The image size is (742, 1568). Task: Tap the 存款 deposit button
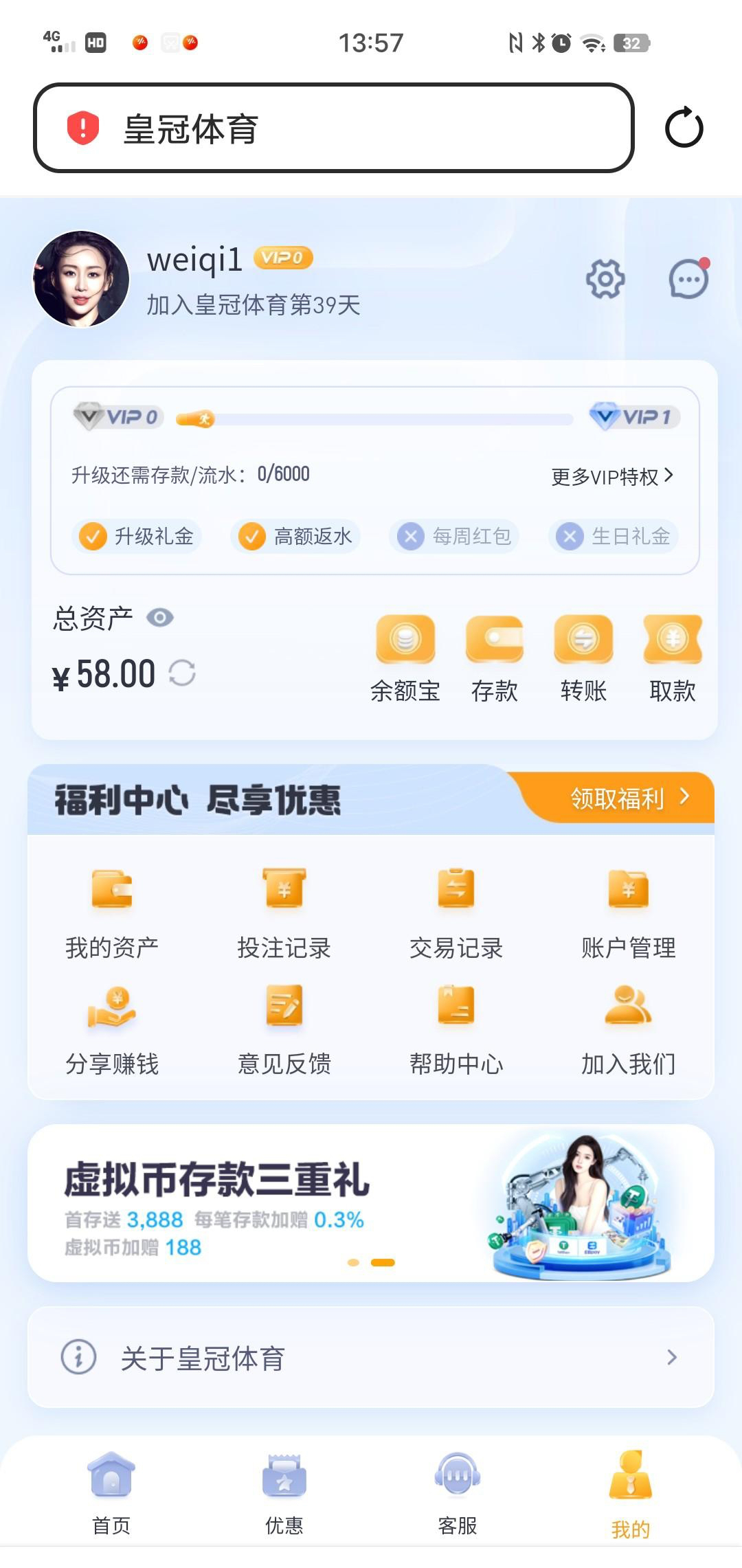pos(495,658)
